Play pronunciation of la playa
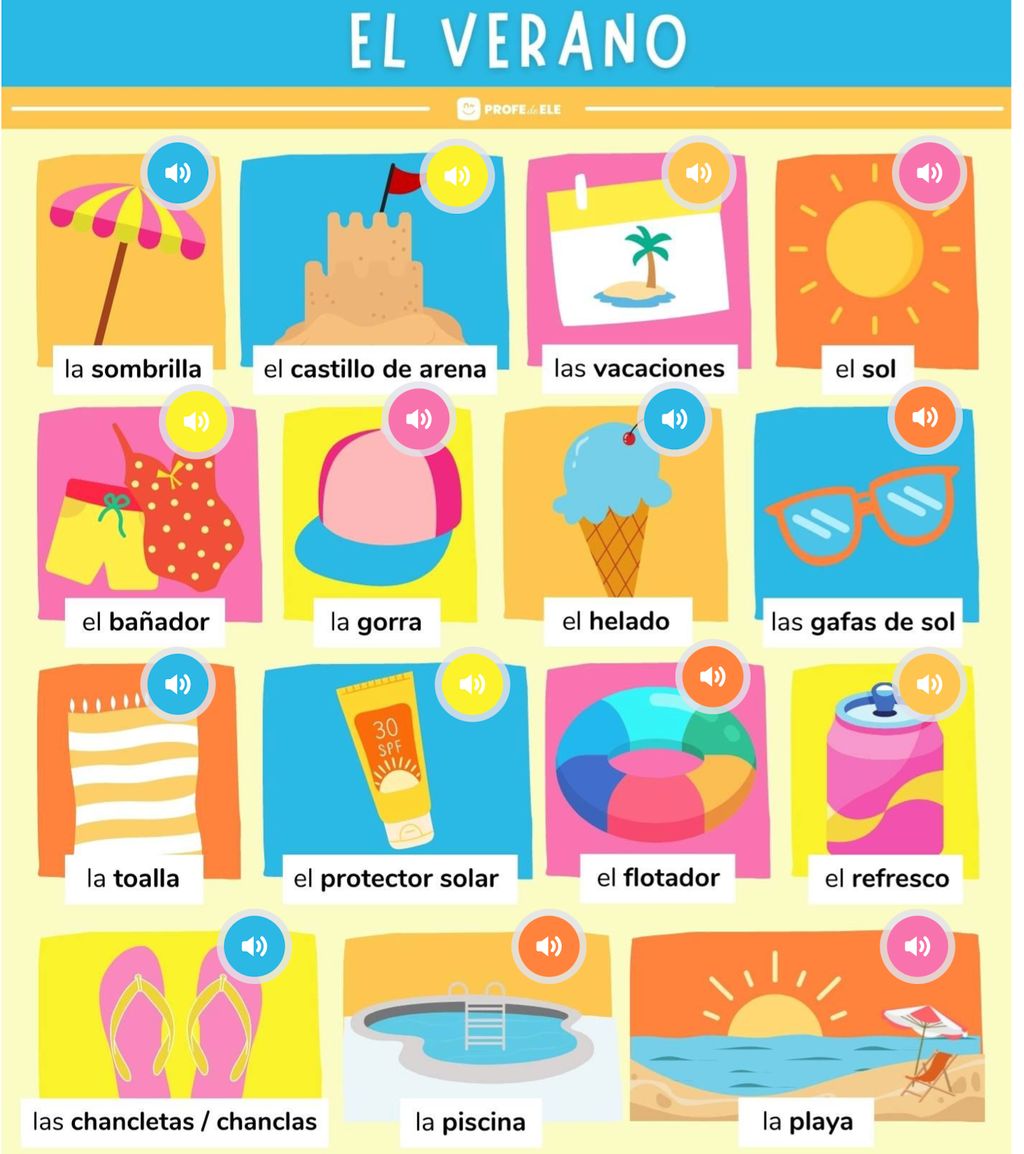 tap(916, 946)
